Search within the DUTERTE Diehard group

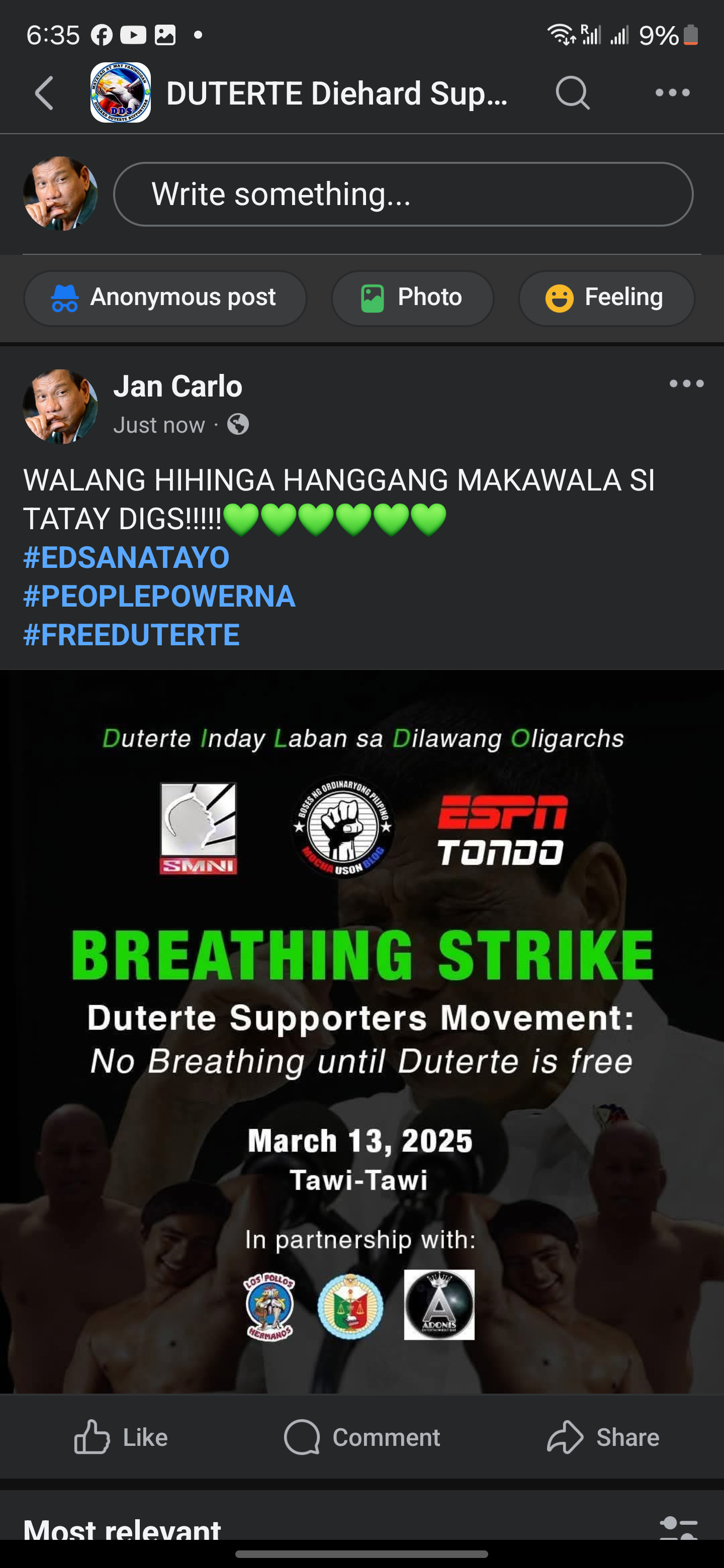[572, 93]
